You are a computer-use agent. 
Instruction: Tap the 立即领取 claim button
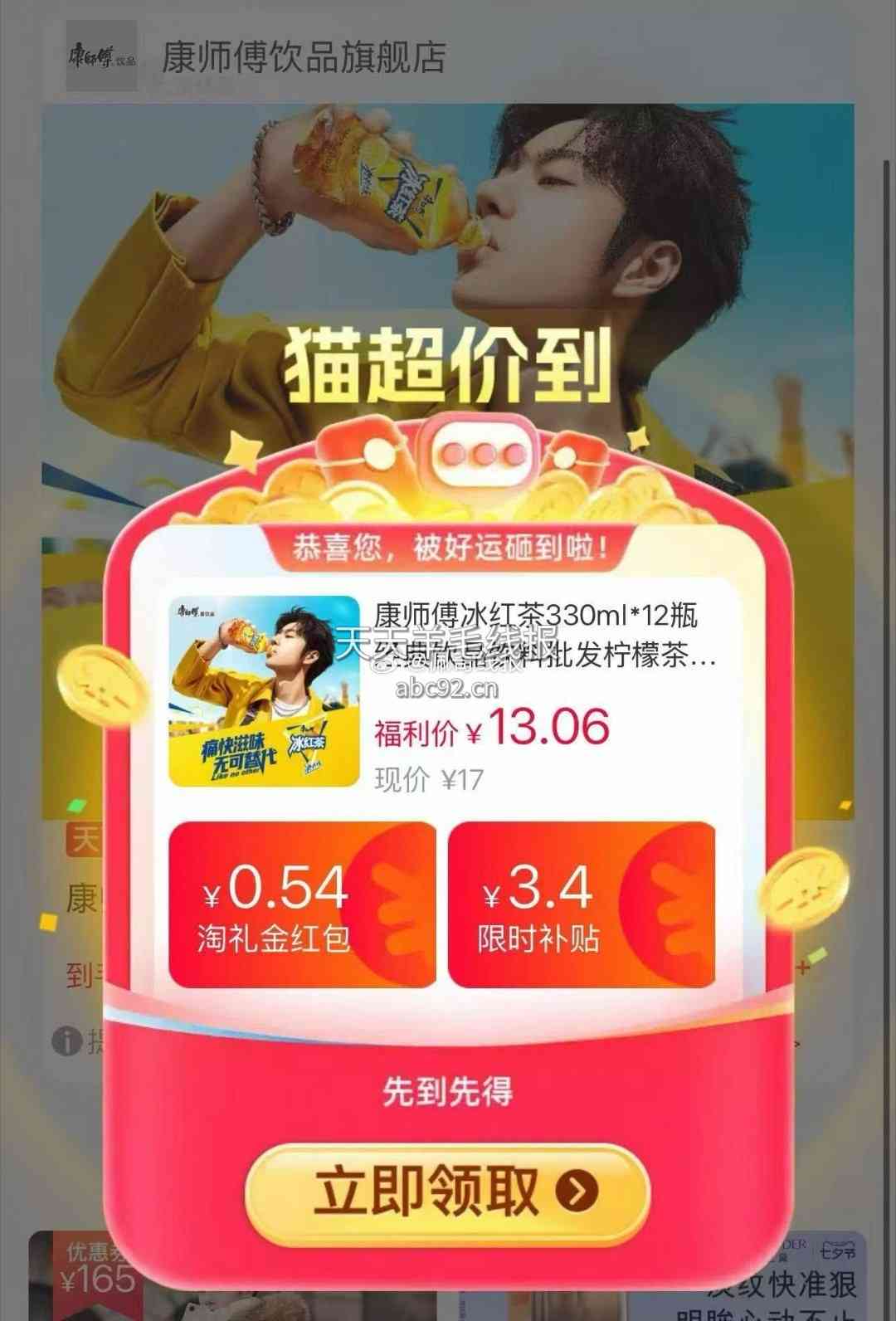pyautogui.click(x=447, y=1192)
